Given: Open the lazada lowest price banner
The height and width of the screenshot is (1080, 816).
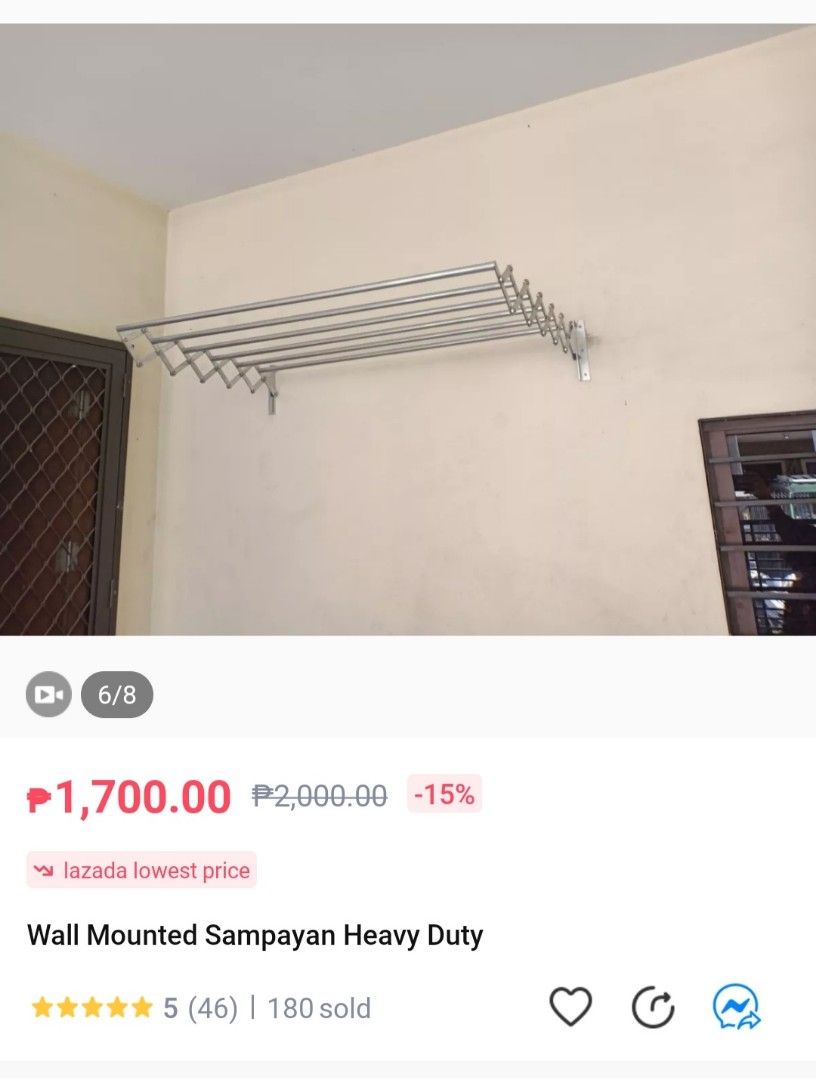Looking at the screenshot, I should click(x=140, y=870).
